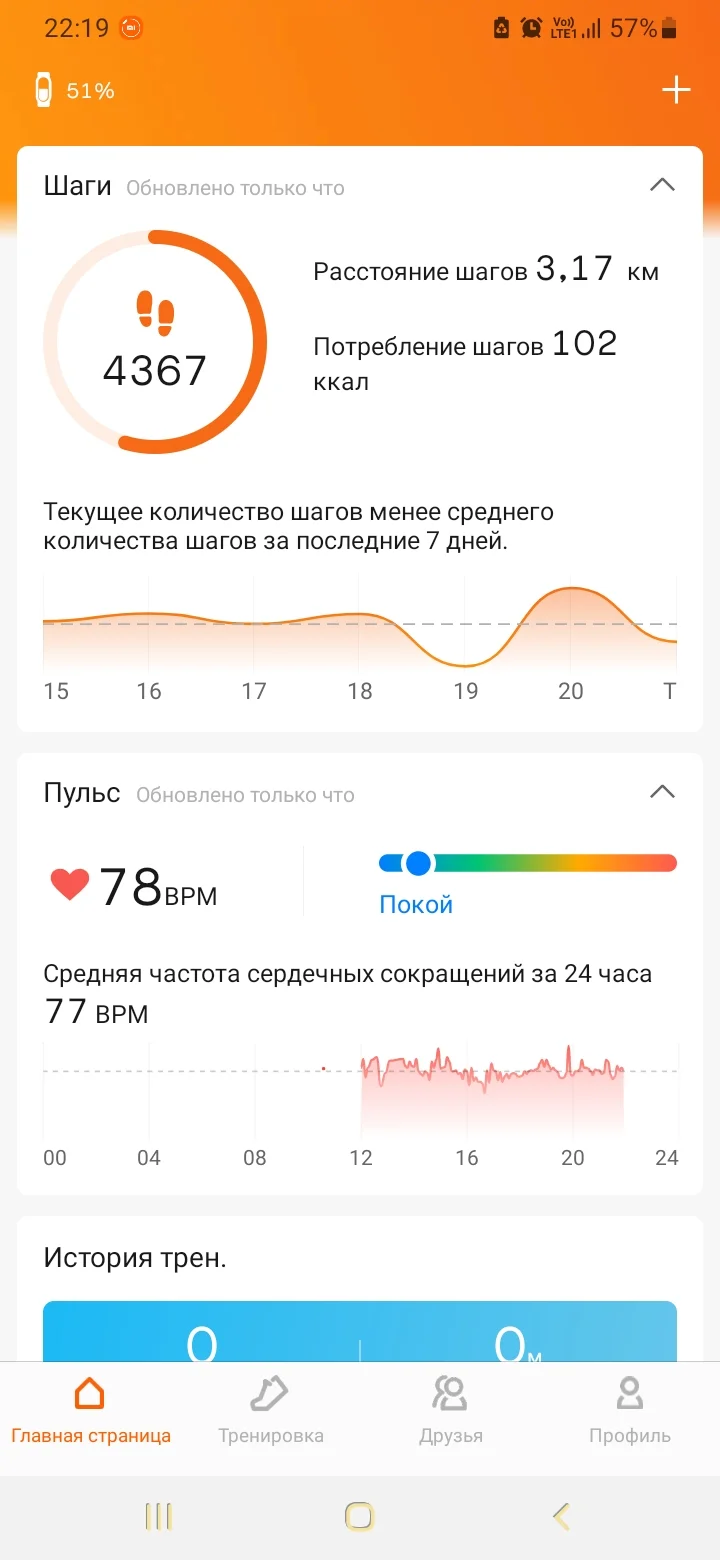Viewport: 720px width, 1560px height.
Task: Tap the recorder icon next to the clock
Action: click(x=130, y=28)
